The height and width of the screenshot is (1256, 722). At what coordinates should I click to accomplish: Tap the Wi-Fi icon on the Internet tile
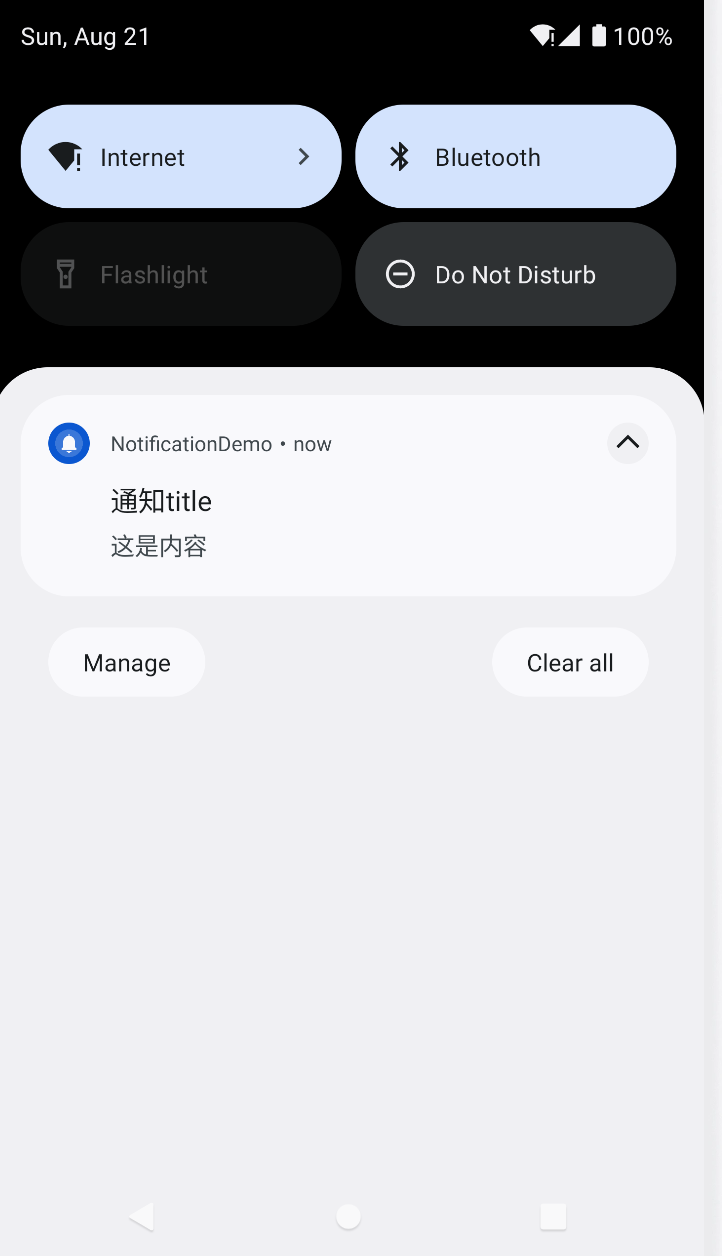(66, 157)
